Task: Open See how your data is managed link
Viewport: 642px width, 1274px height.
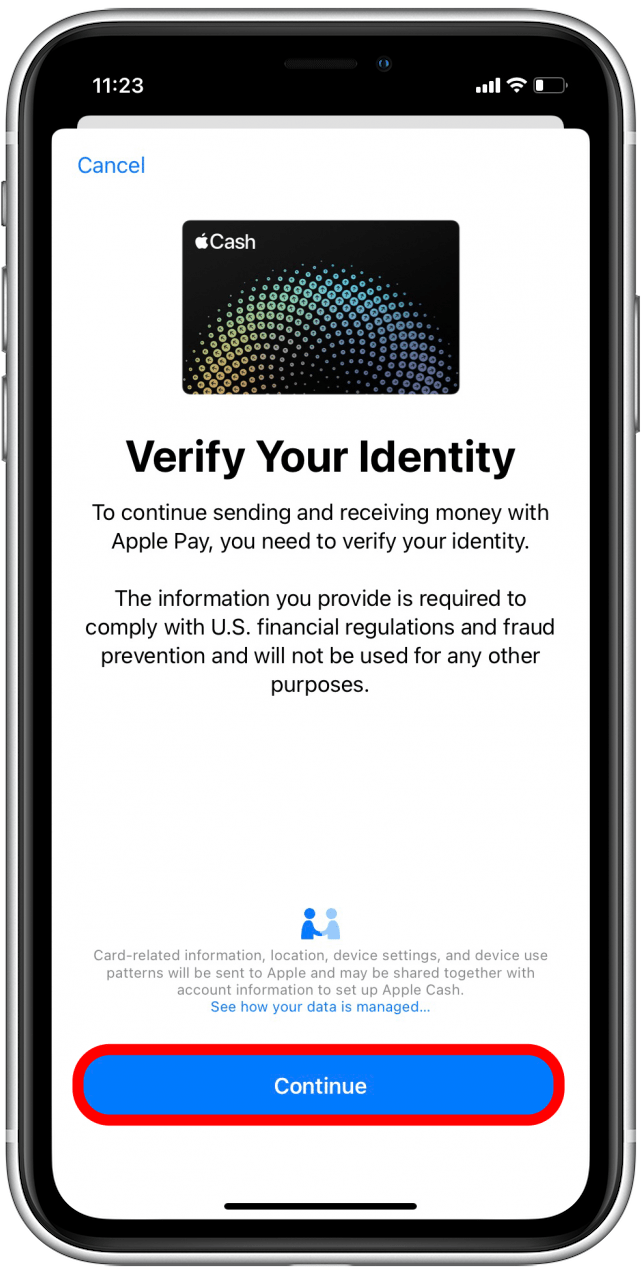Action: click(x=320, y=1007)
